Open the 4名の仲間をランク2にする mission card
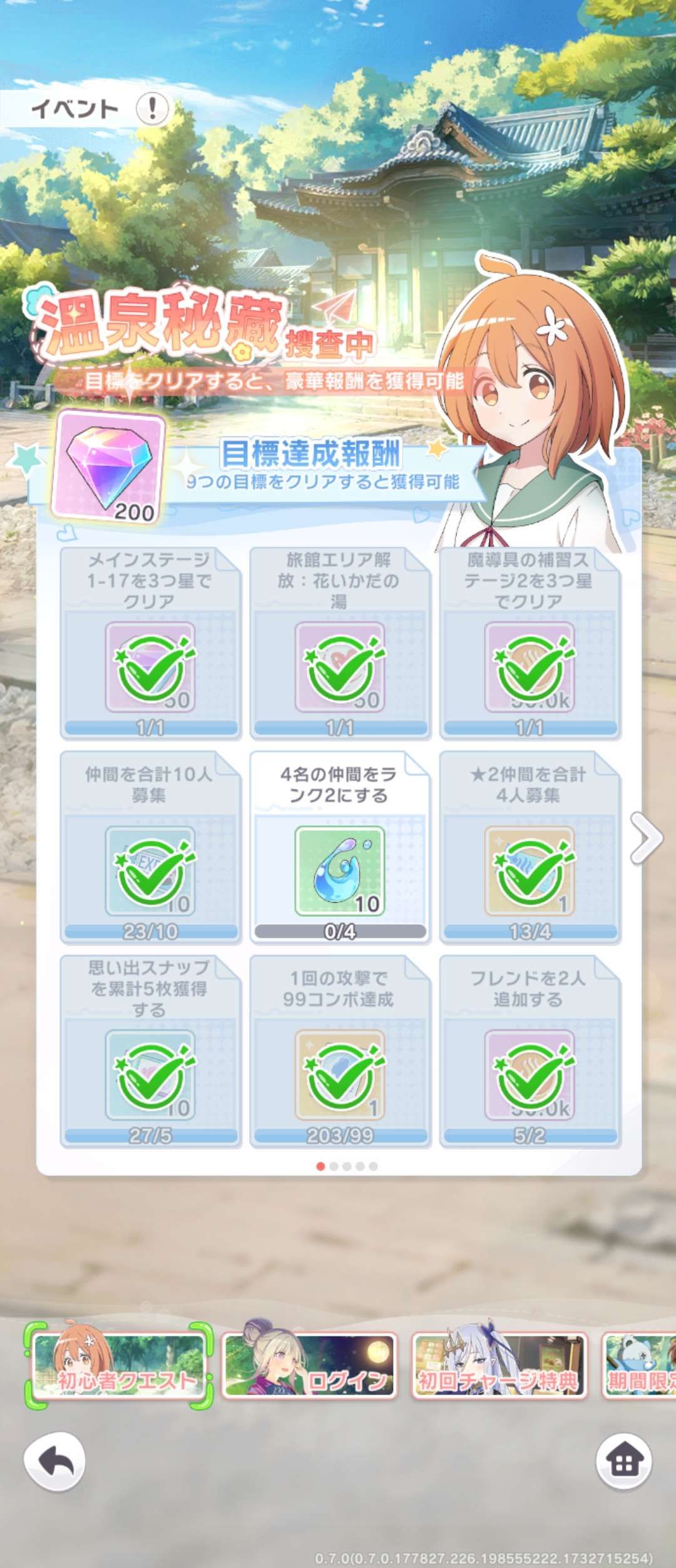The width and height of the screenshot is (676, 1568). click(340, 847)
